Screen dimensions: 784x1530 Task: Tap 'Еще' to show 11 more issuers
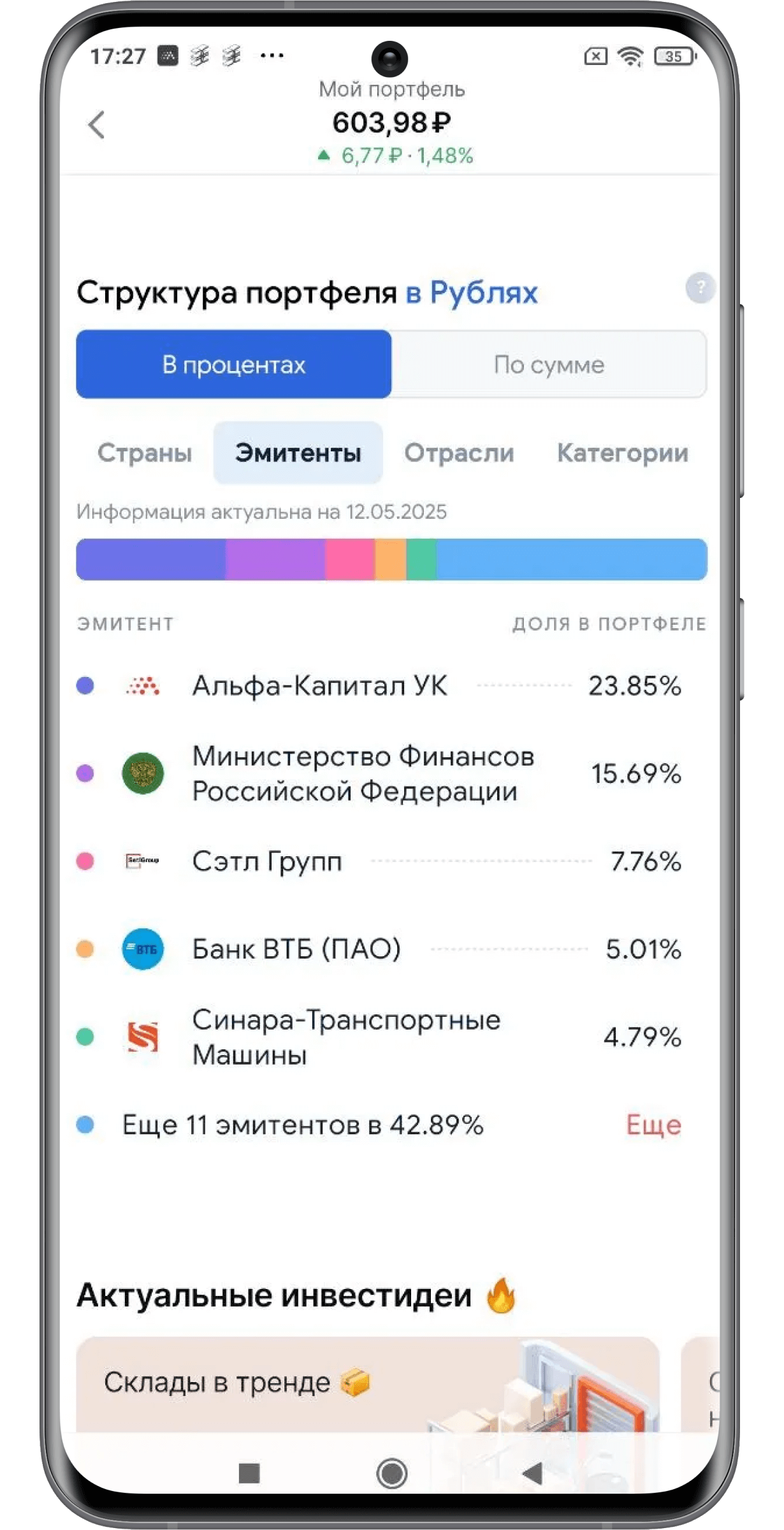point(653,1125)
